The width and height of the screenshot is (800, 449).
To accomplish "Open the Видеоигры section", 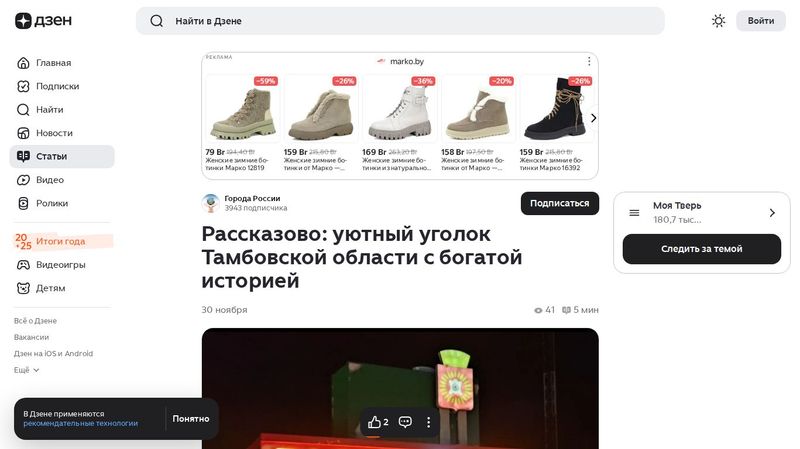I will pos(60,265).
